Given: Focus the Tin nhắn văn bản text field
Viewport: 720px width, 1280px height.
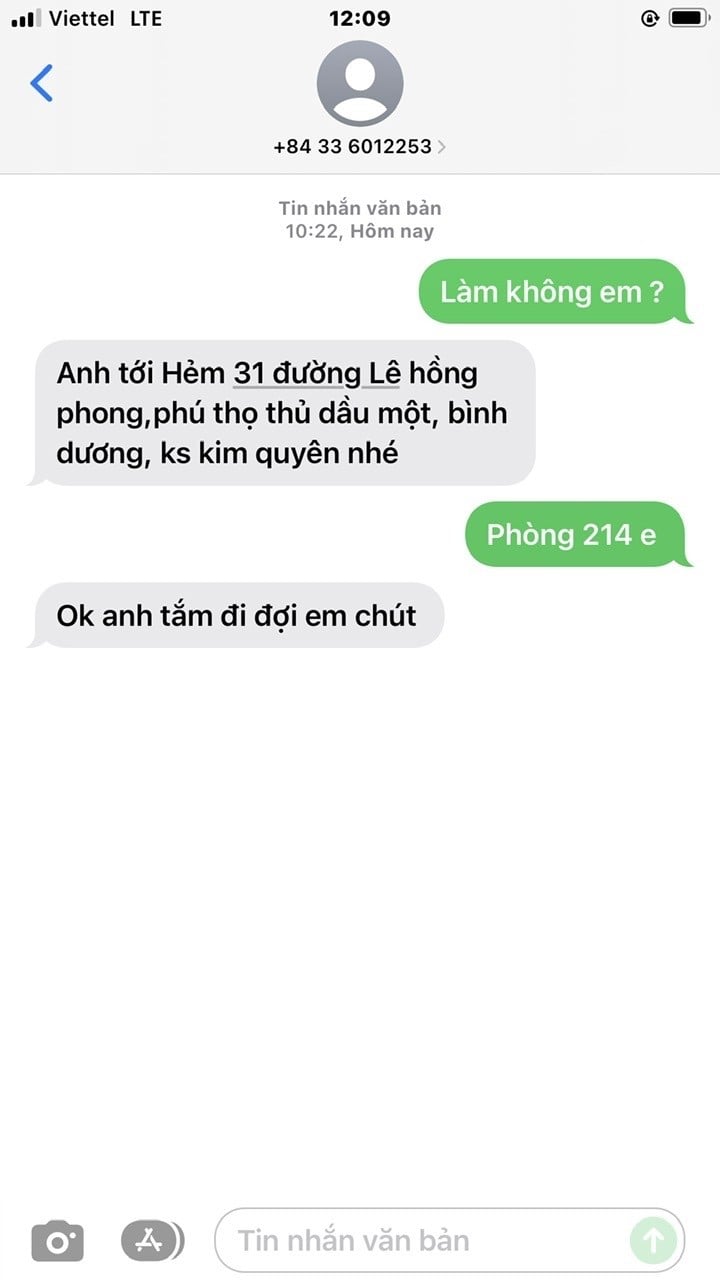Looking at the screenshot, I should pyautogui.click(x=420, y=1241).
